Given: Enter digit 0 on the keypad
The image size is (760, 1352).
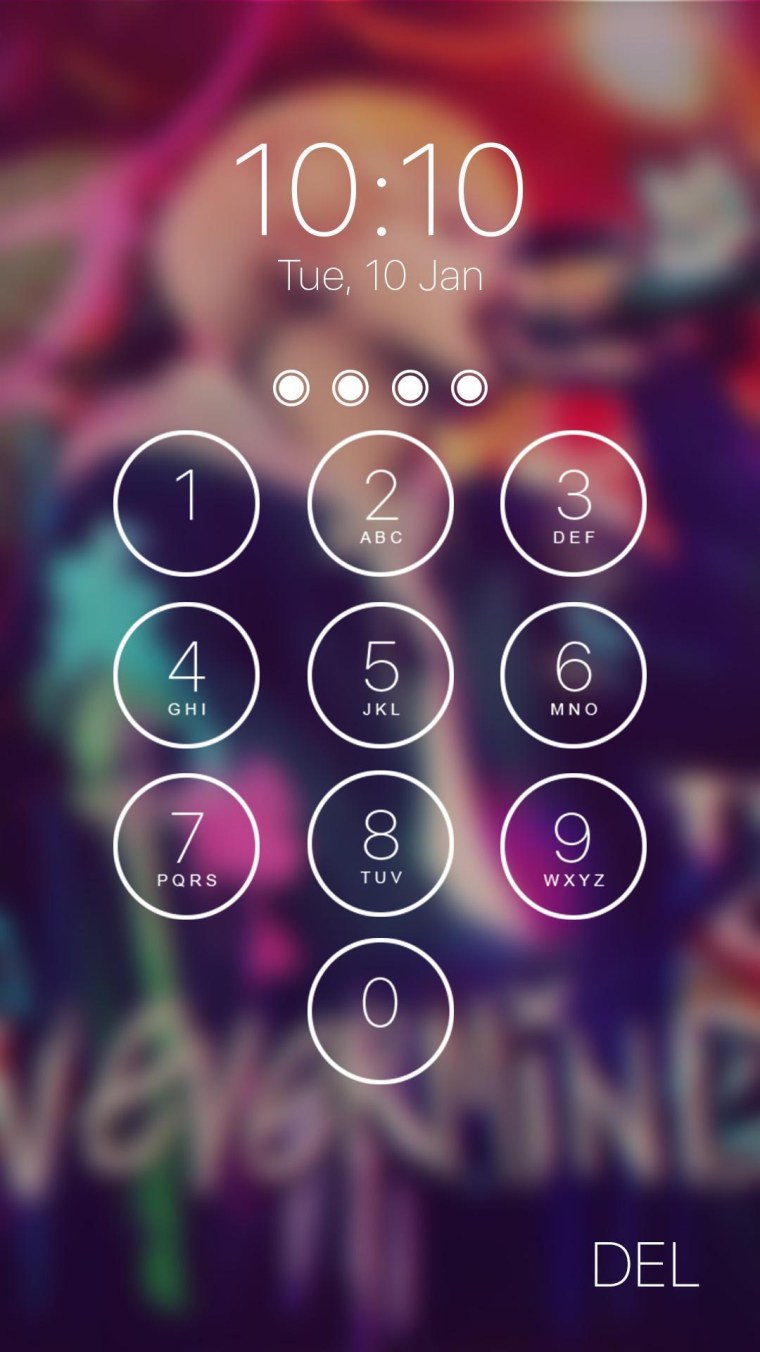Looking at the screenshot, I should tap(380, 1011).
